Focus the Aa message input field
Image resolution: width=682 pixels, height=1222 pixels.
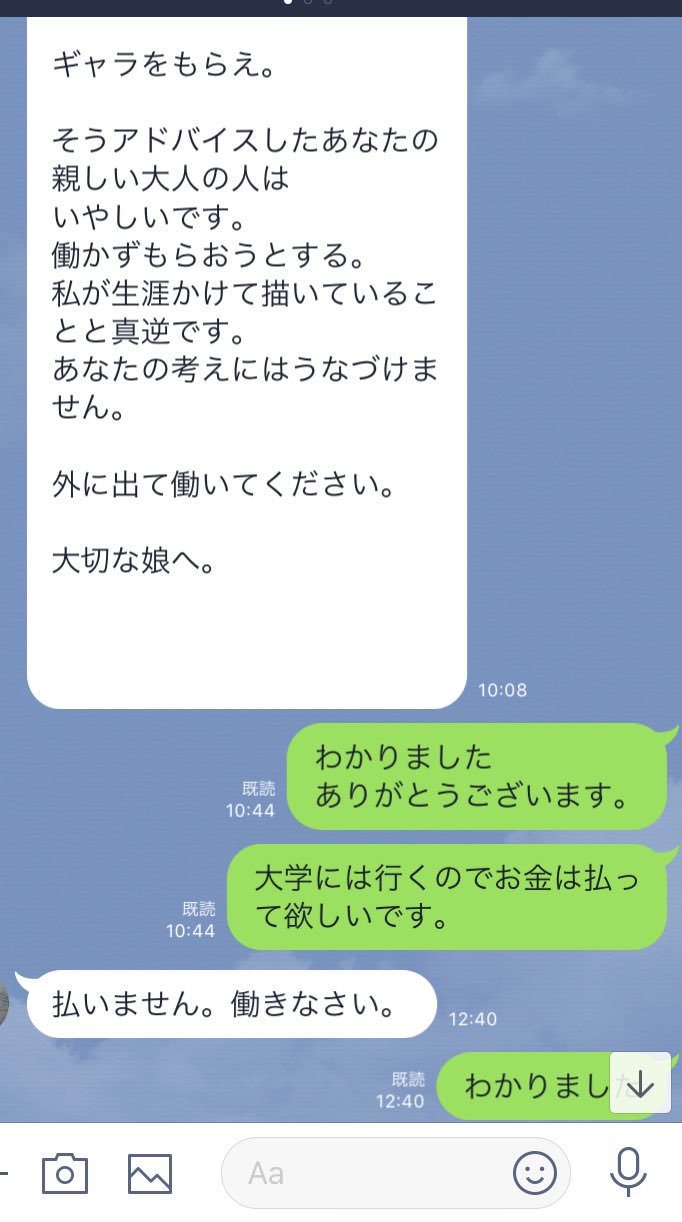click(x=370, y=1172)
